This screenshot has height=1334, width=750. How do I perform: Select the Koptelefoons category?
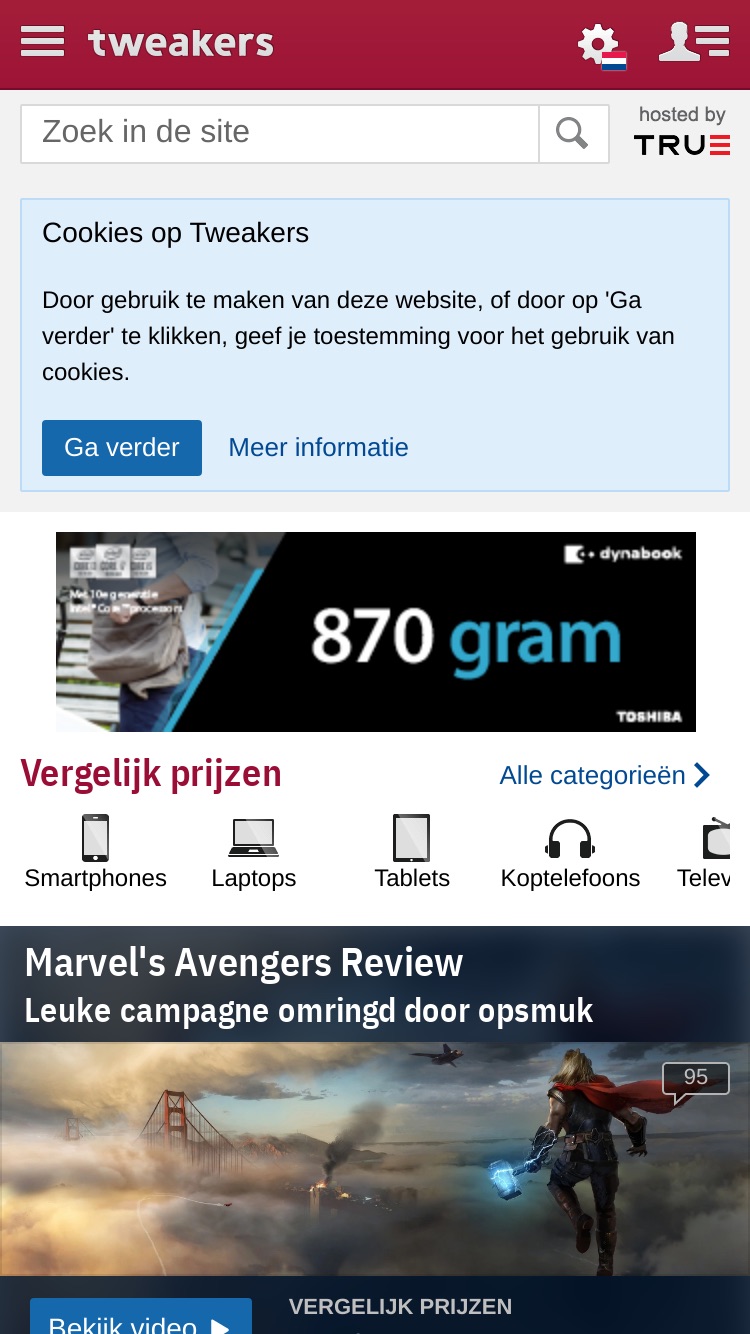[570, 852]
